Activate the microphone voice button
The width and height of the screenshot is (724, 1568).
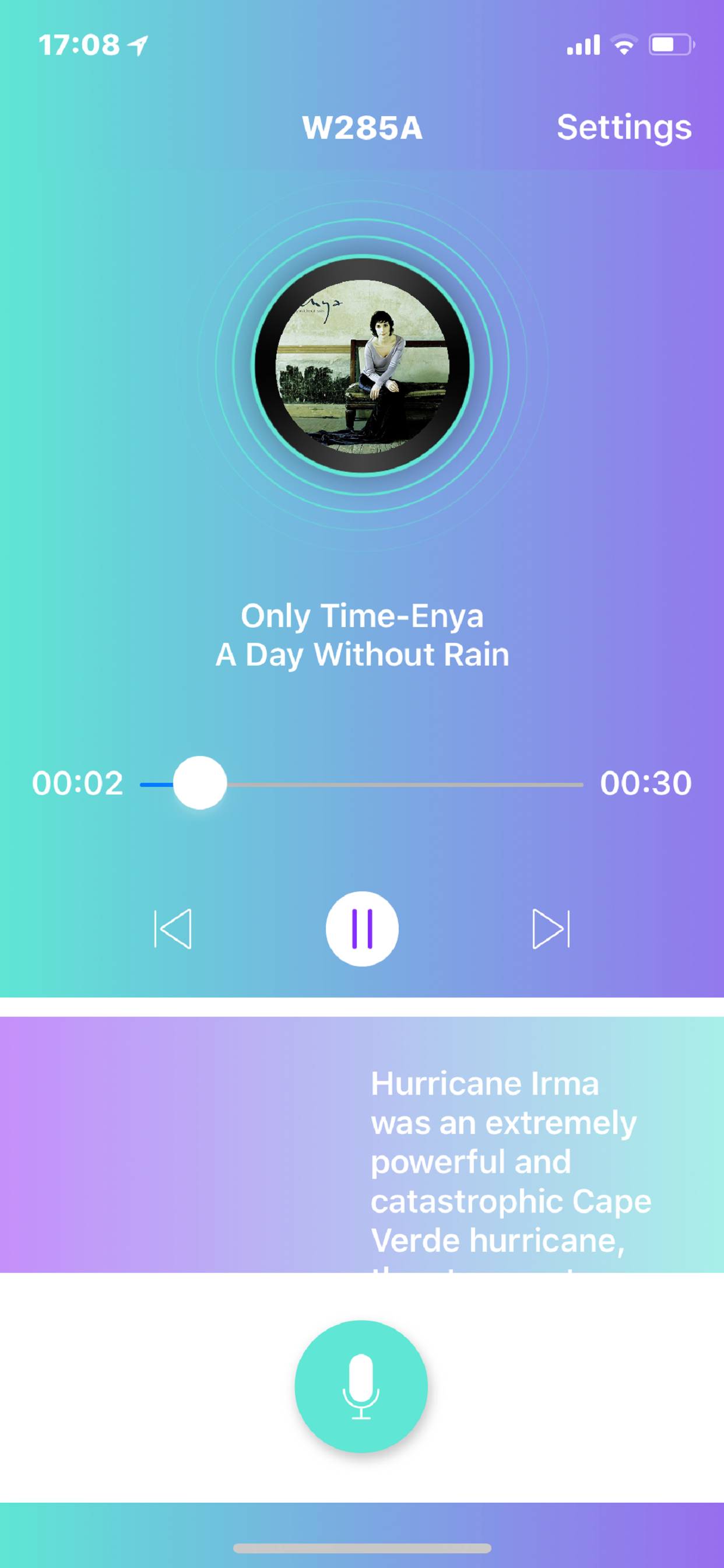361,1386
